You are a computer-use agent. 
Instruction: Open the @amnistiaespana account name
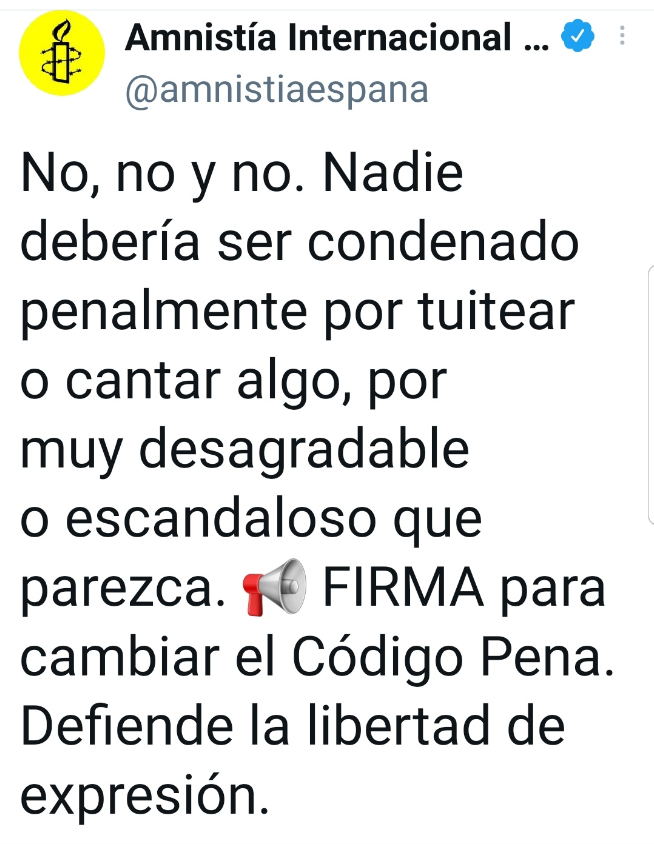click(x=277, y=89)
